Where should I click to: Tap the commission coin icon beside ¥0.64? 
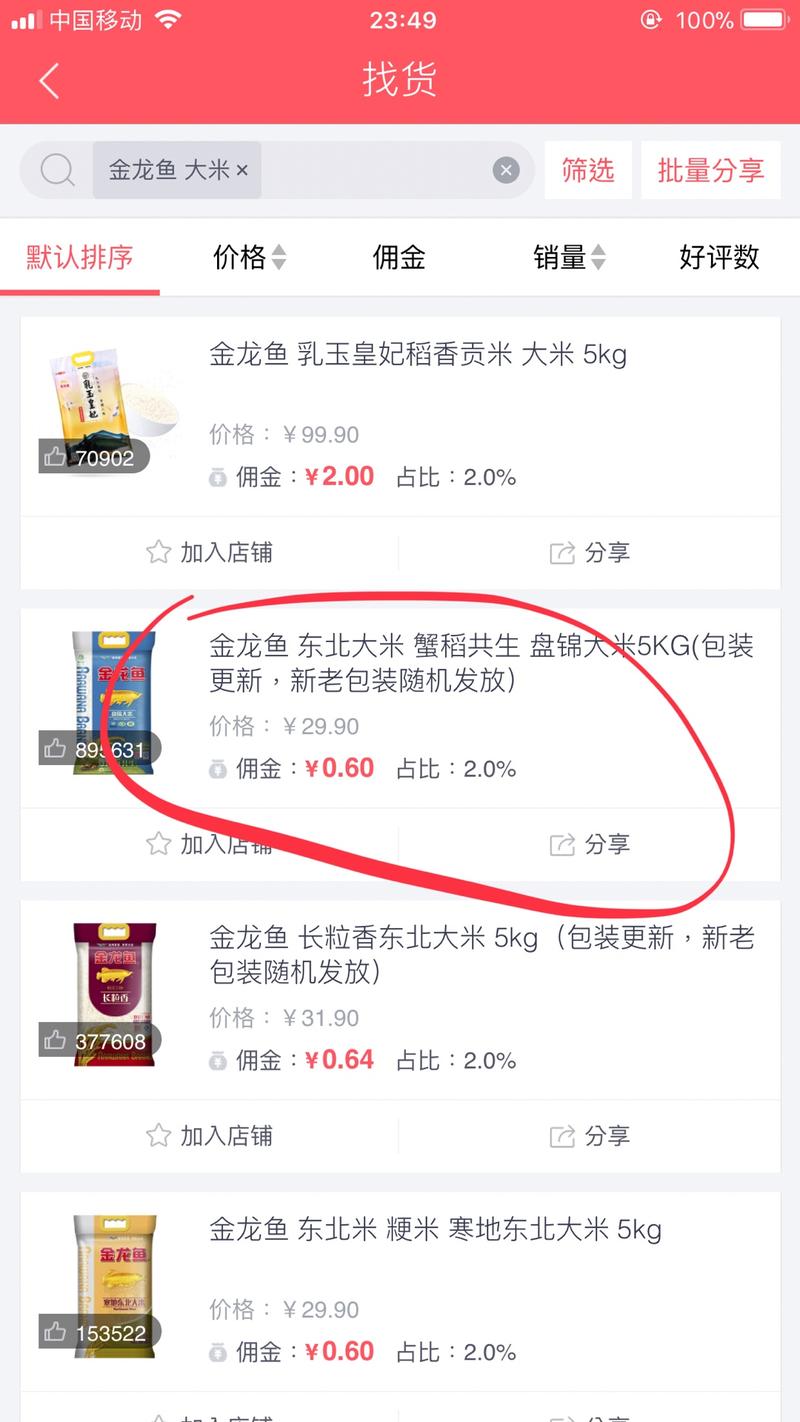[219, 1060]
